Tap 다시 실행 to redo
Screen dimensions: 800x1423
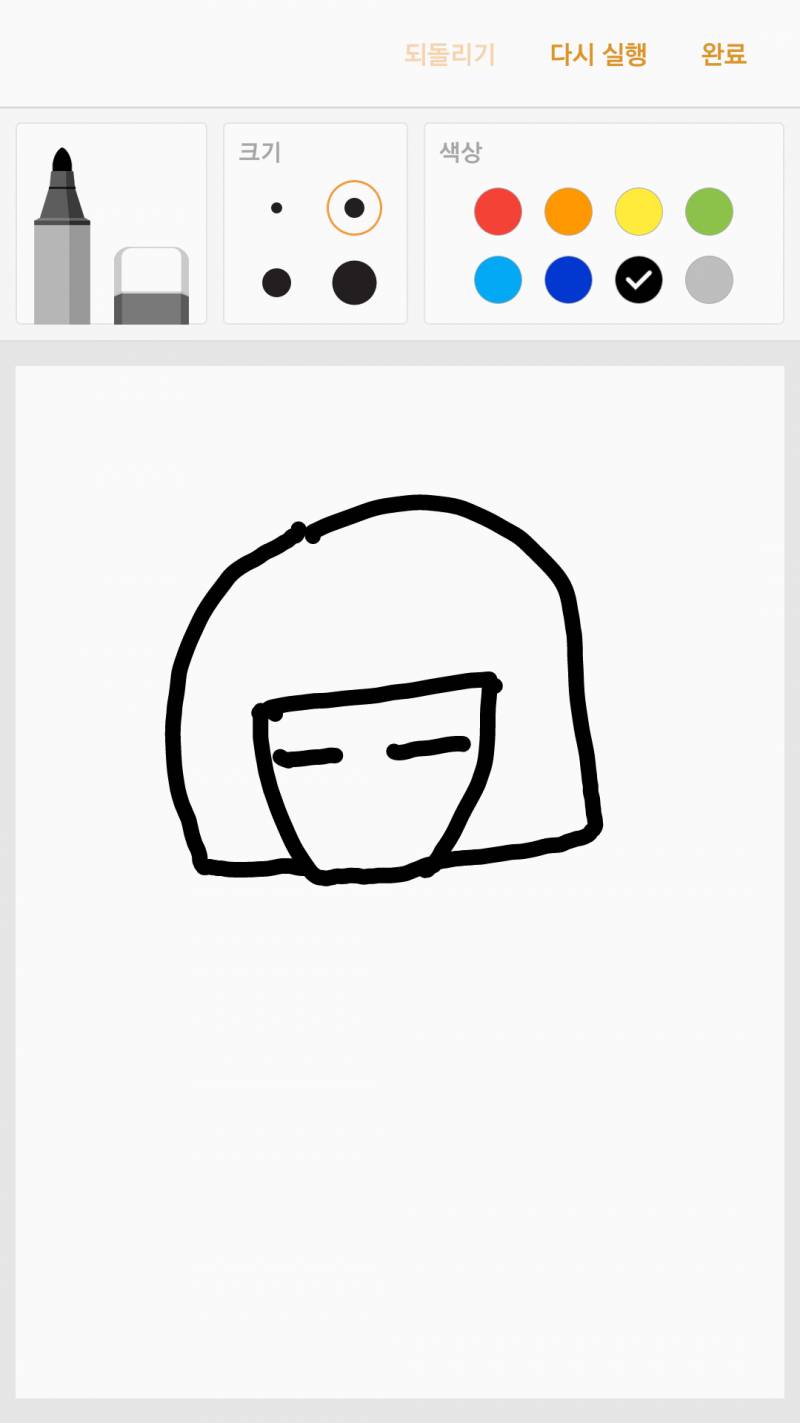coord(598,54)
